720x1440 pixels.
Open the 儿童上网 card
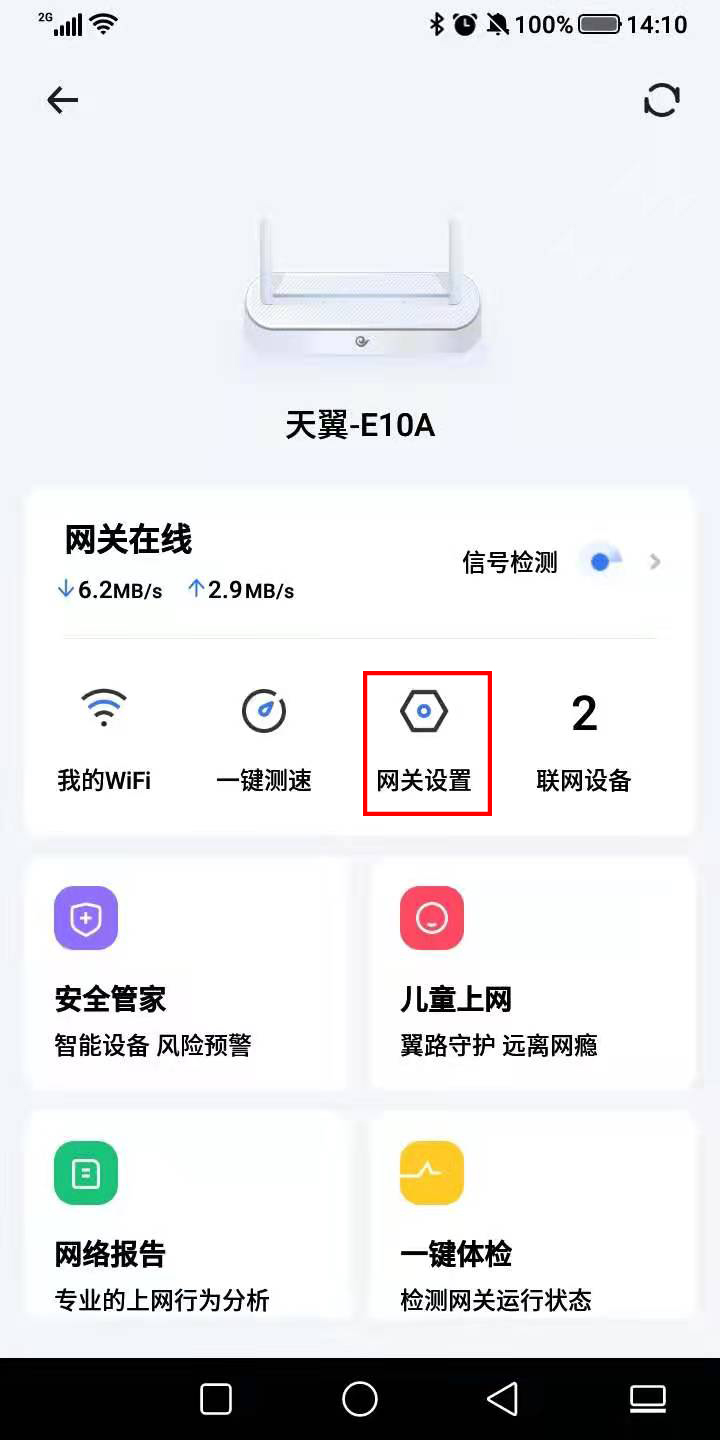click(532, 972)
